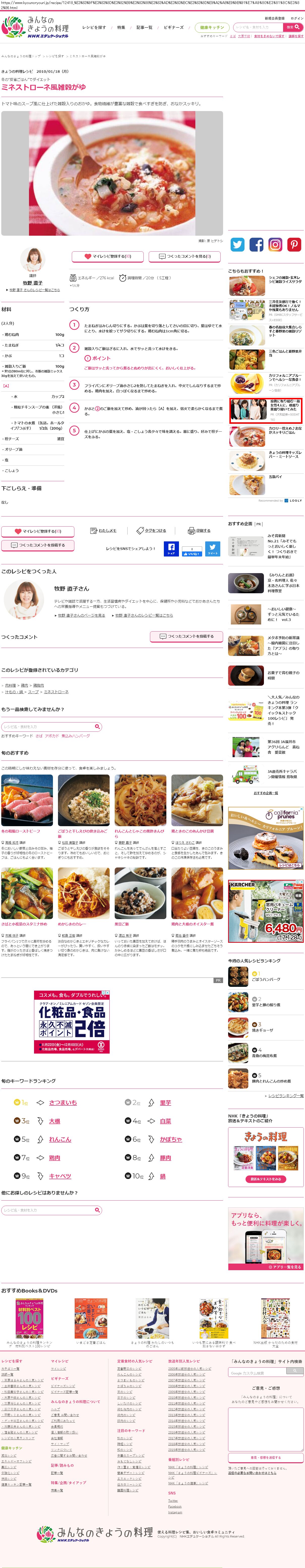Open the レシピを探す menu in the header

[94, 27]
